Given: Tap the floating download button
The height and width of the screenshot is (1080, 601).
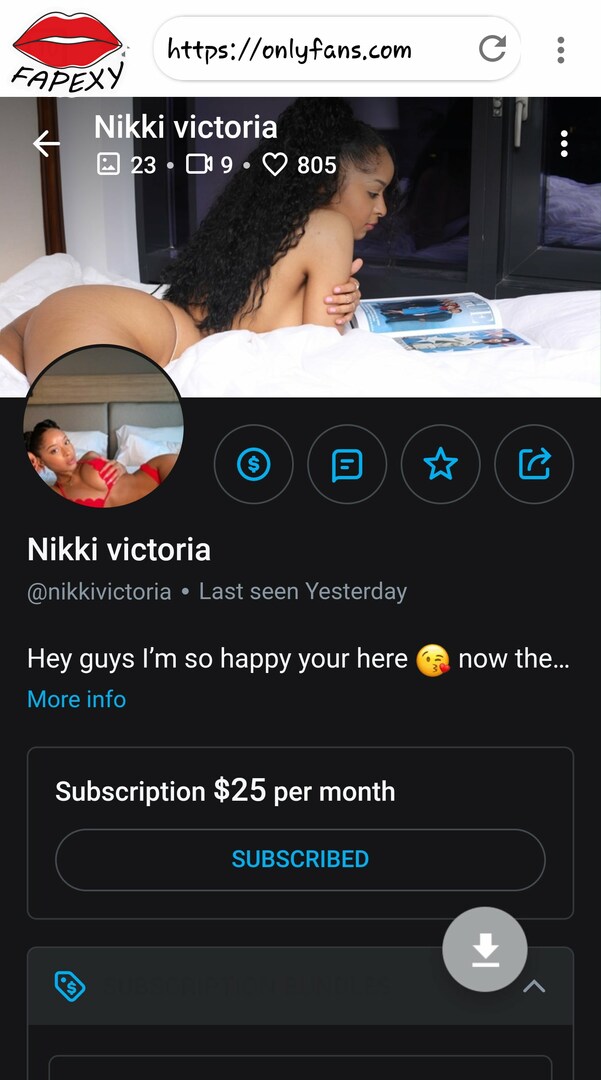Looking at the screenshot, I should [485, 949].
